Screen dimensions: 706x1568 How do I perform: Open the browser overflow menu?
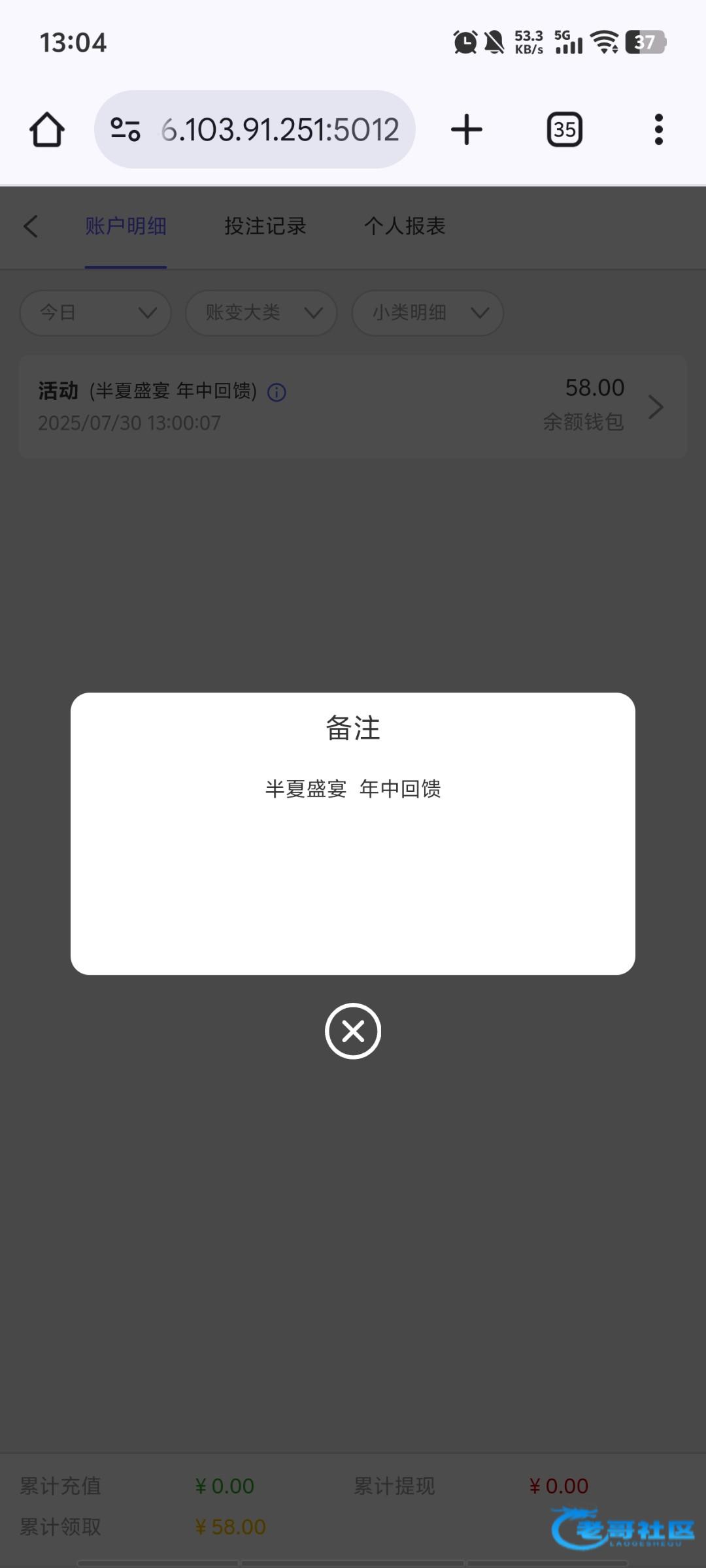click(659, 129)
